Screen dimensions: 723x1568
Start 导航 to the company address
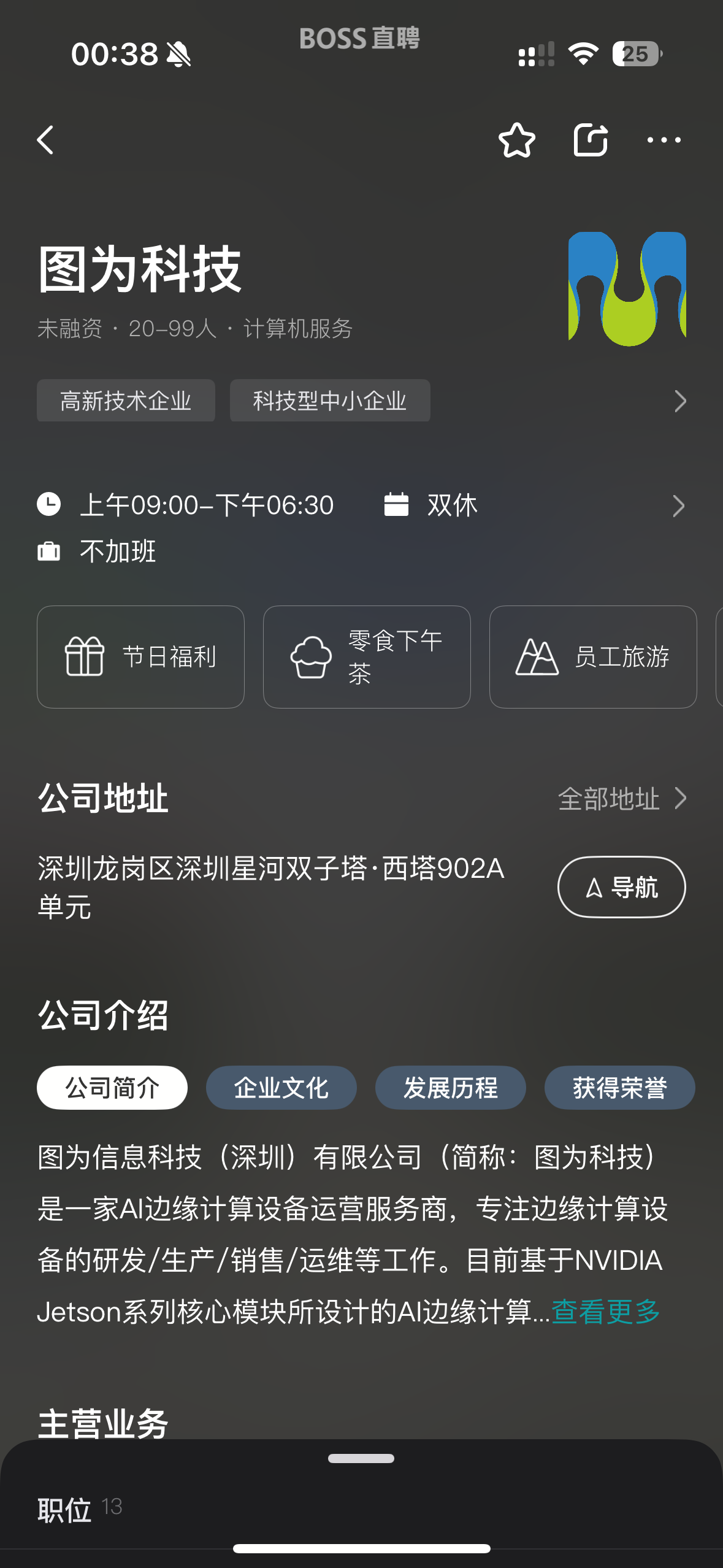pos(621,887)
